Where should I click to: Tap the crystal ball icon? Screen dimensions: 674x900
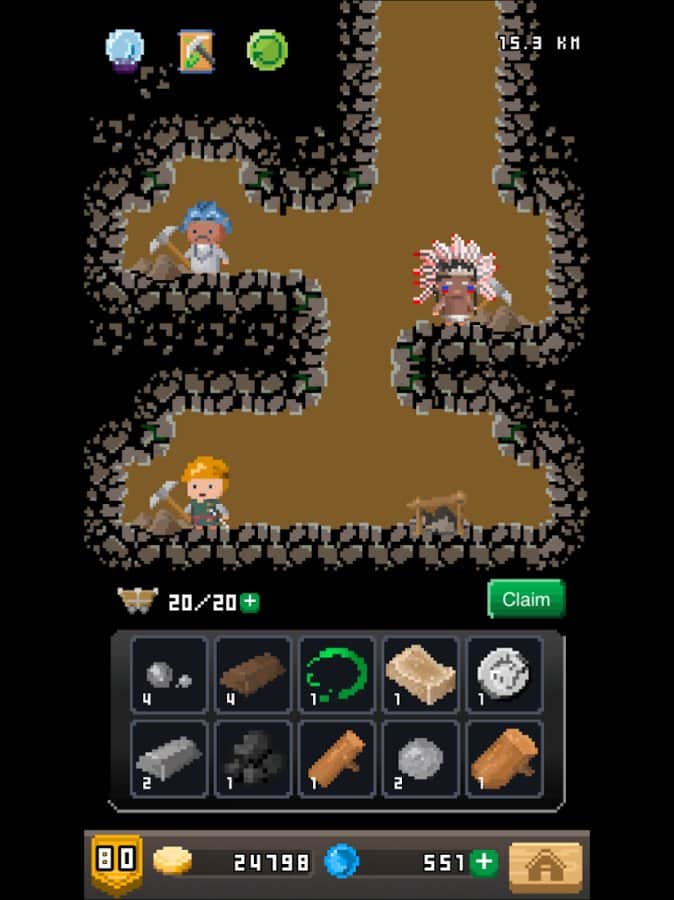coord(125,49)
